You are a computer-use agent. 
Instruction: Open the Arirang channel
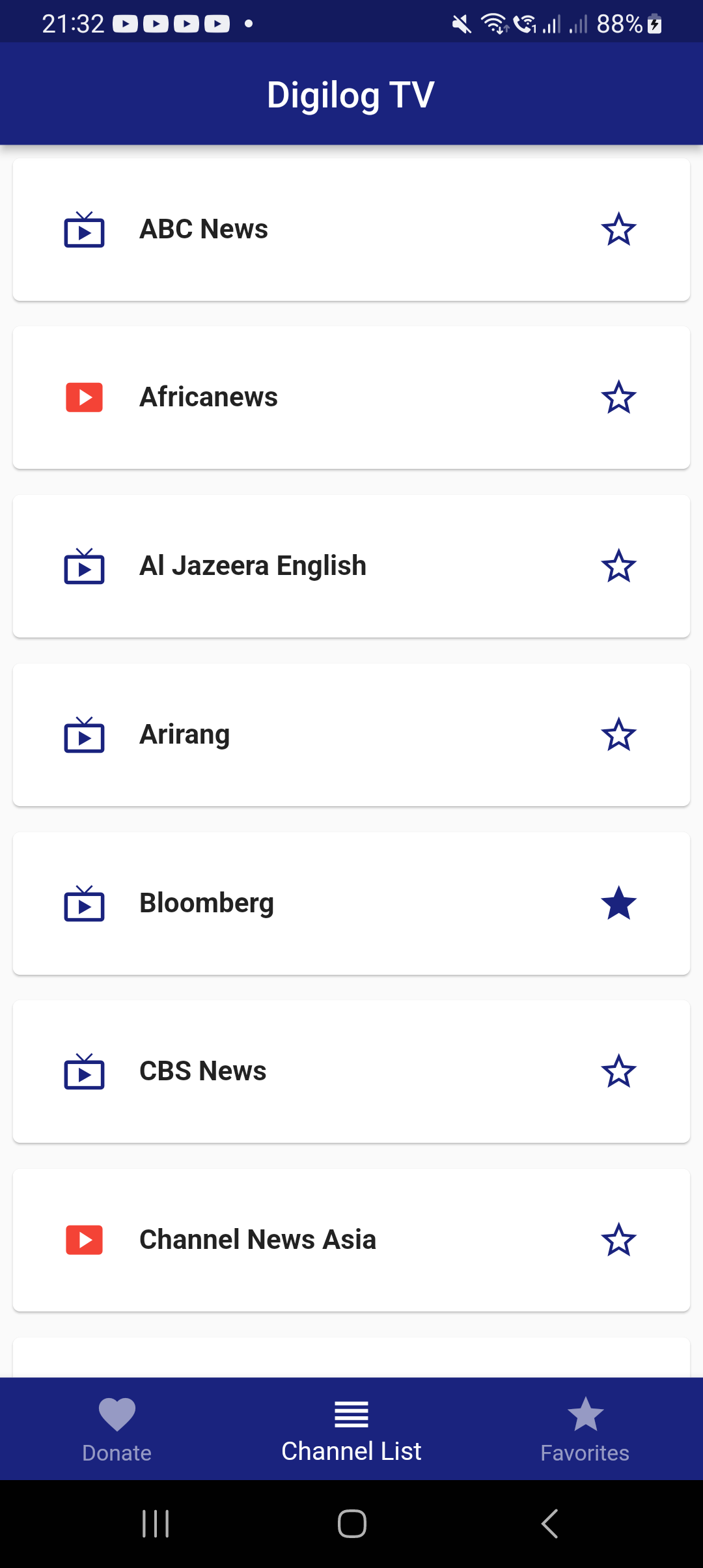185,735
